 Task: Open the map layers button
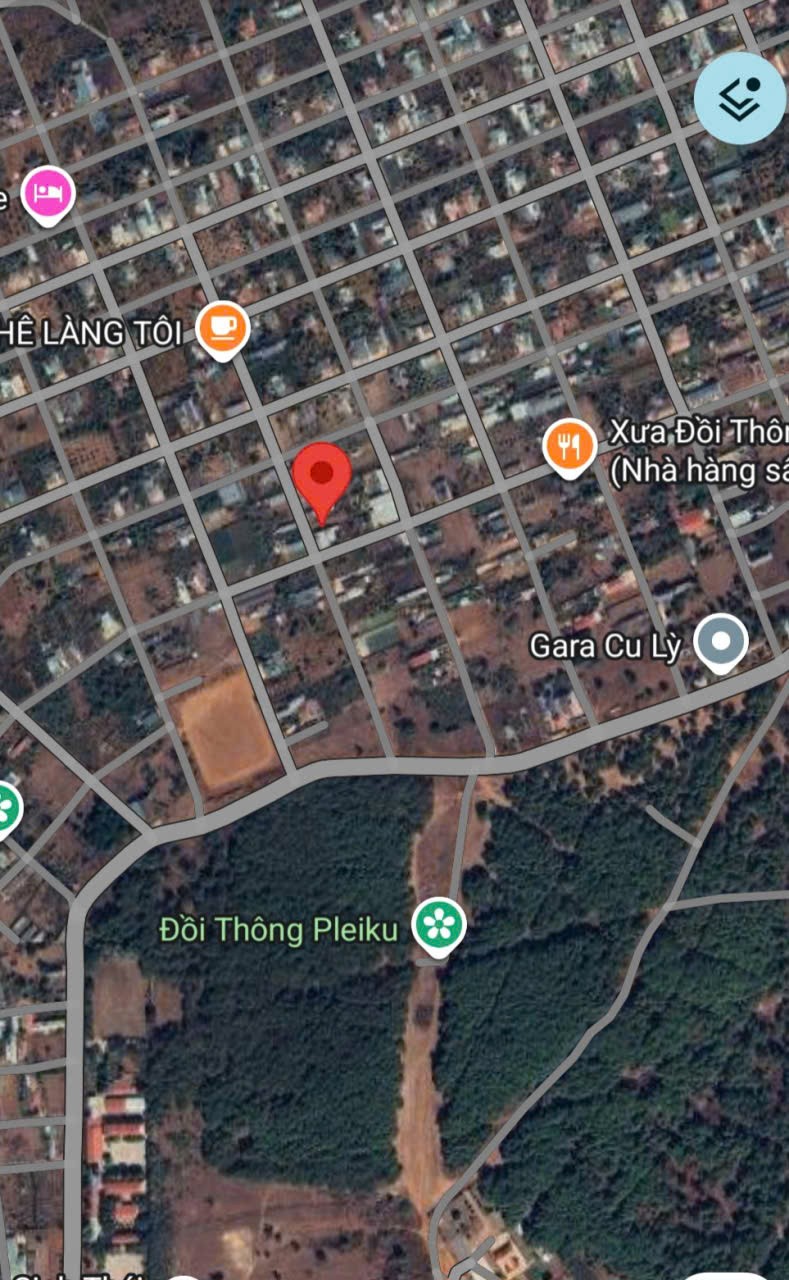739,97
